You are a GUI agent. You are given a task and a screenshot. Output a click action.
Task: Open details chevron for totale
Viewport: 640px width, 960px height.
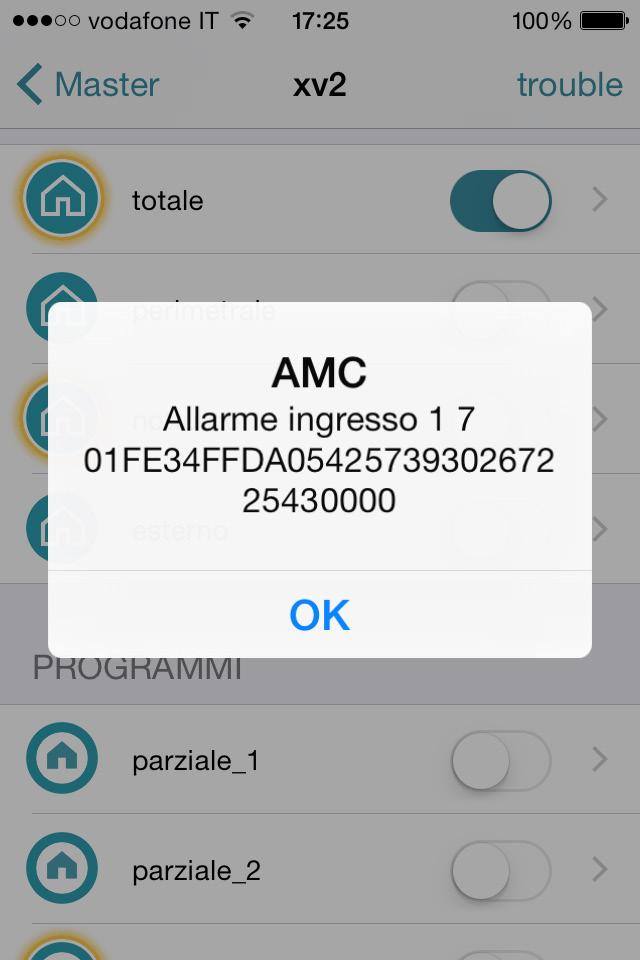click(x=600, y=201)
